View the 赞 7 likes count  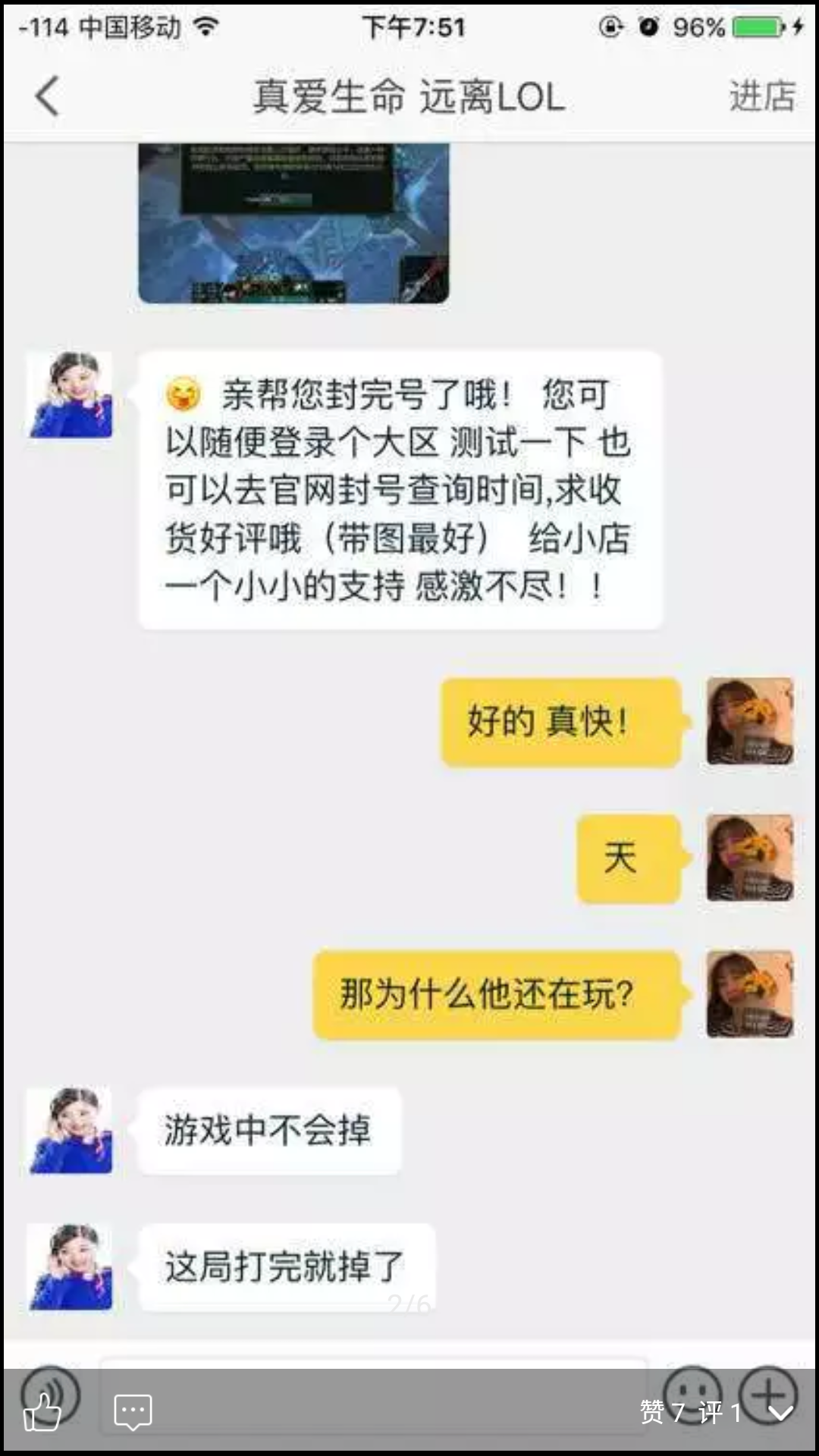tap(662, 1412)
